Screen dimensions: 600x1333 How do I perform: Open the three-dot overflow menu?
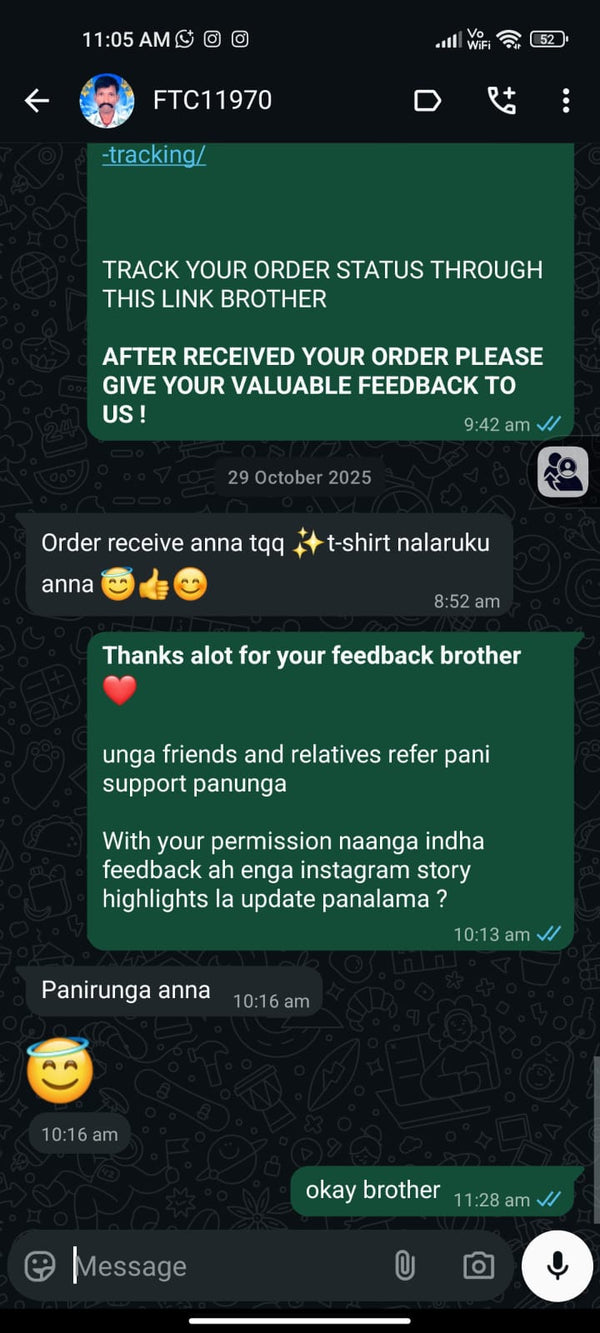pyautogui.click(x=566, y=100)
